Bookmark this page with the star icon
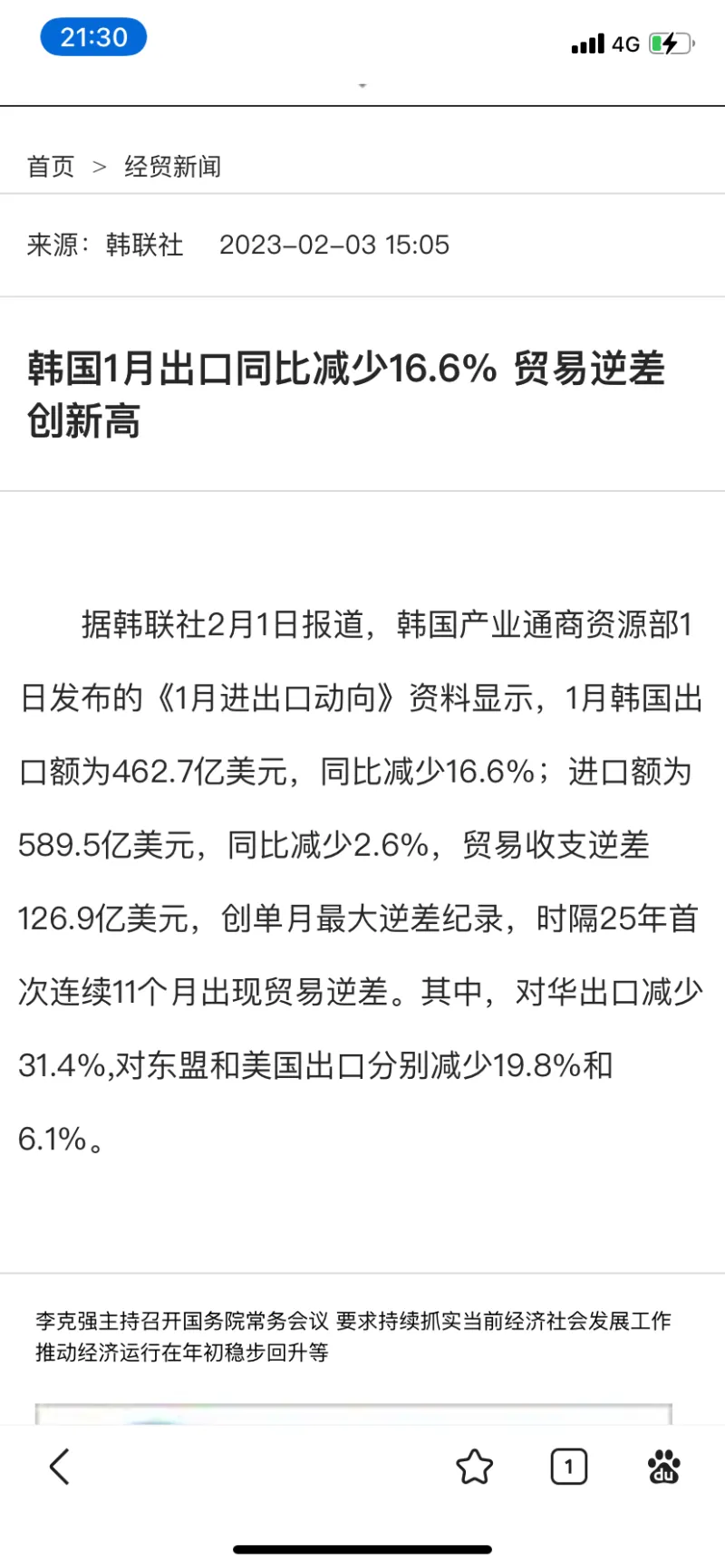 [474, 1467]
